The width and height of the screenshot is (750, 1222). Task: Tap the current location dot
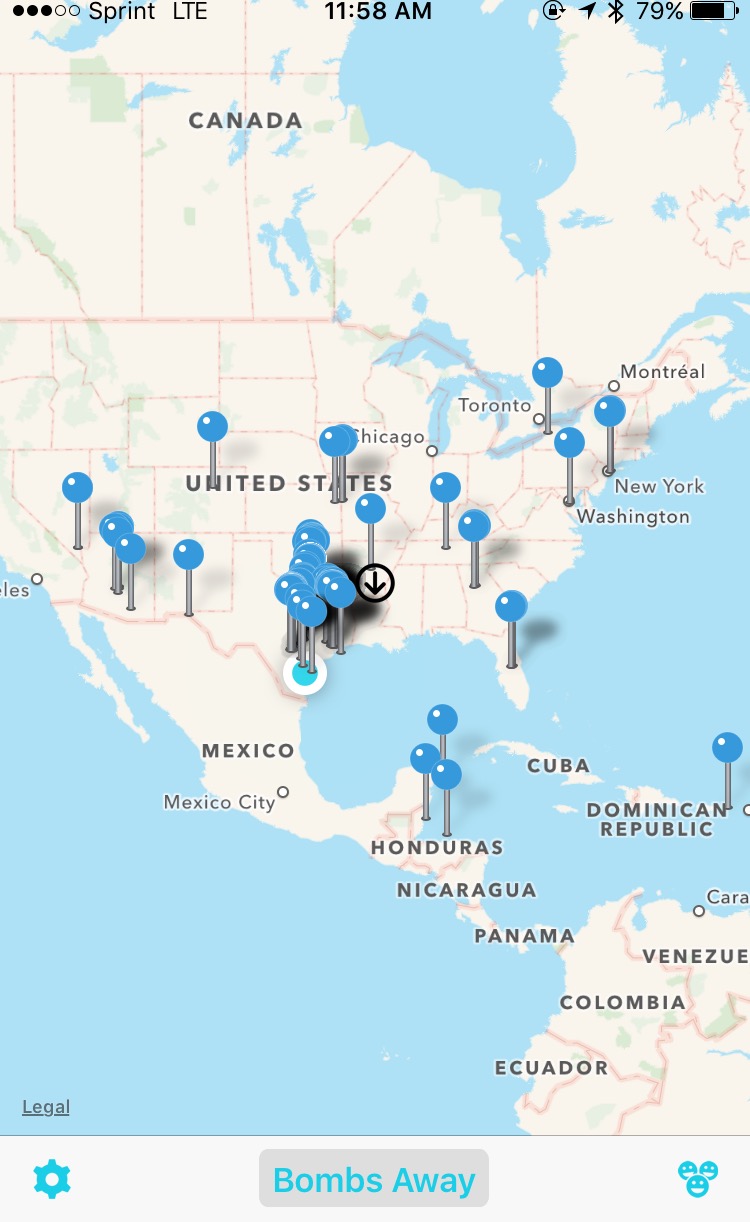tap(304, 673)
